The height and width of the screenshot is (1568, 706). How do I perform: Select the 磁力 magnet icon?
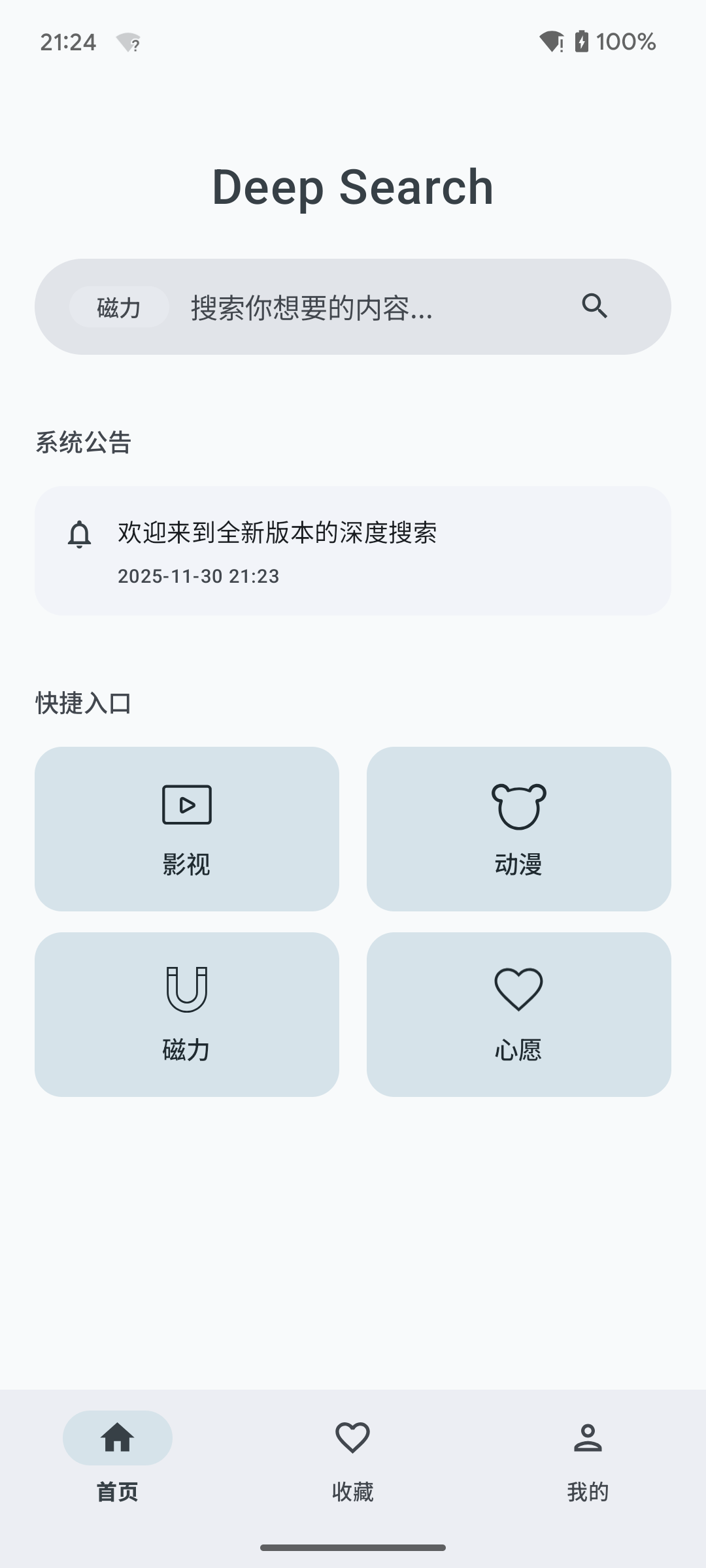[188, 988]
